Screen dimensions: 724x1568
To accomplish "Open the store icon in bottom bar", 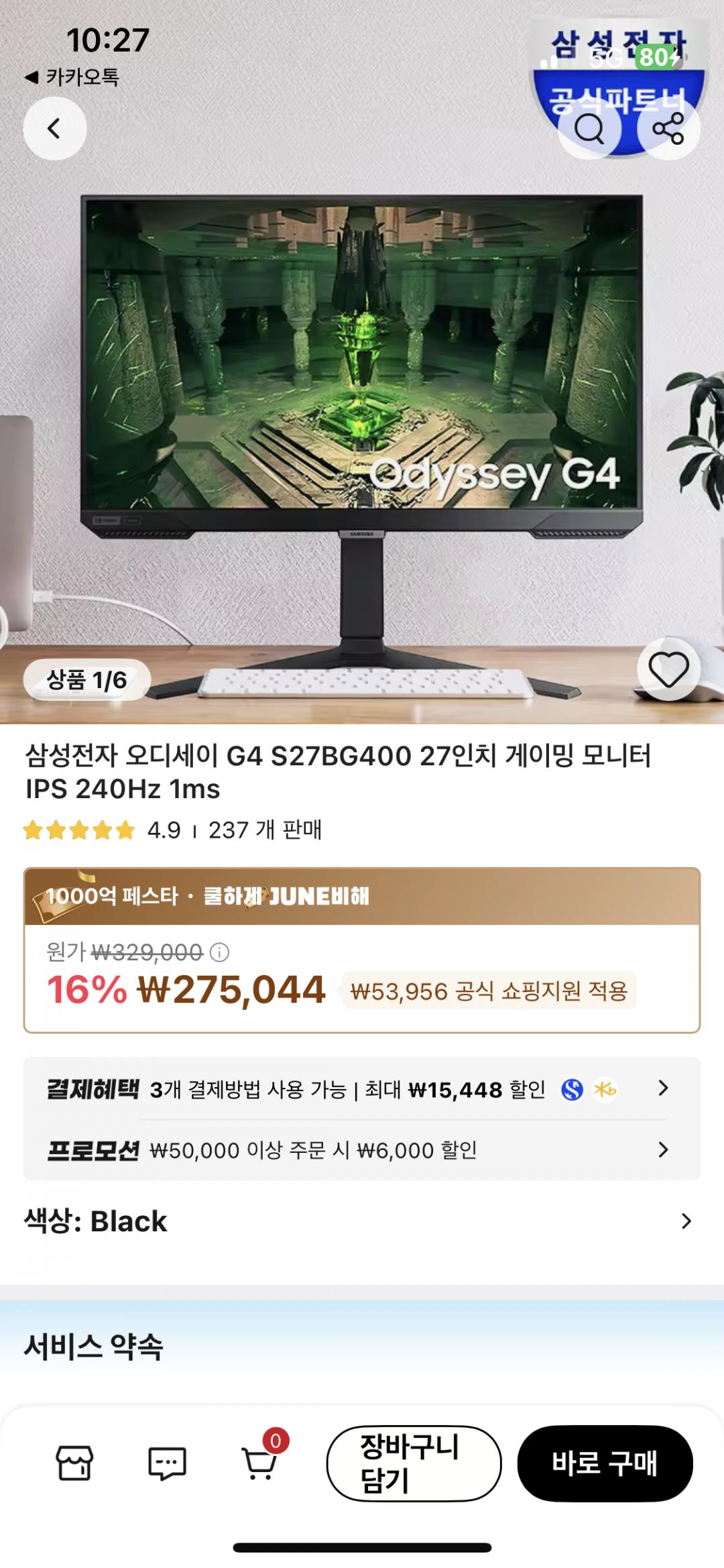I will coord(75,1463).
